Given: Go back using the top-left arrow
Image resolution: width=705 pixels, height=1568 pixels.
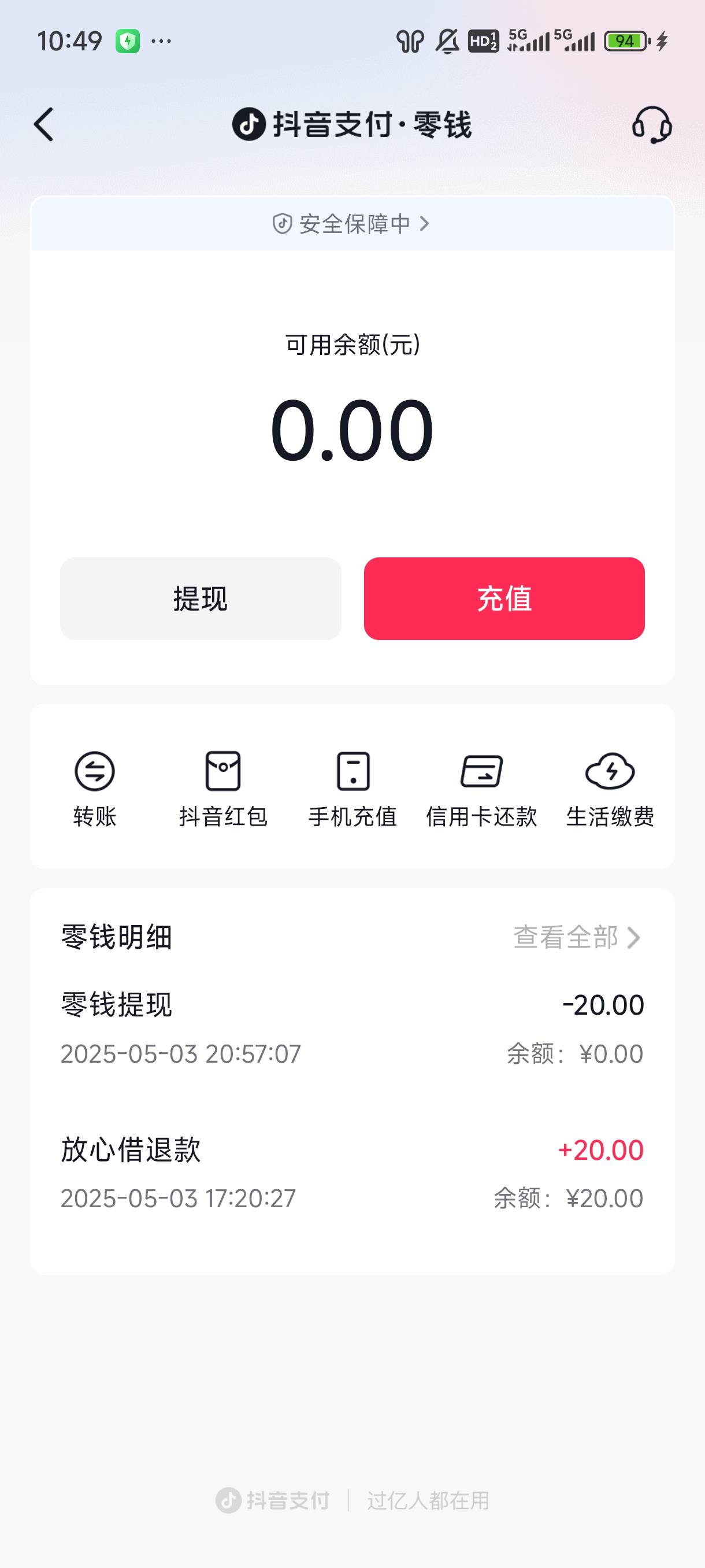Looking at the screenshot, I should pos(44,125).
